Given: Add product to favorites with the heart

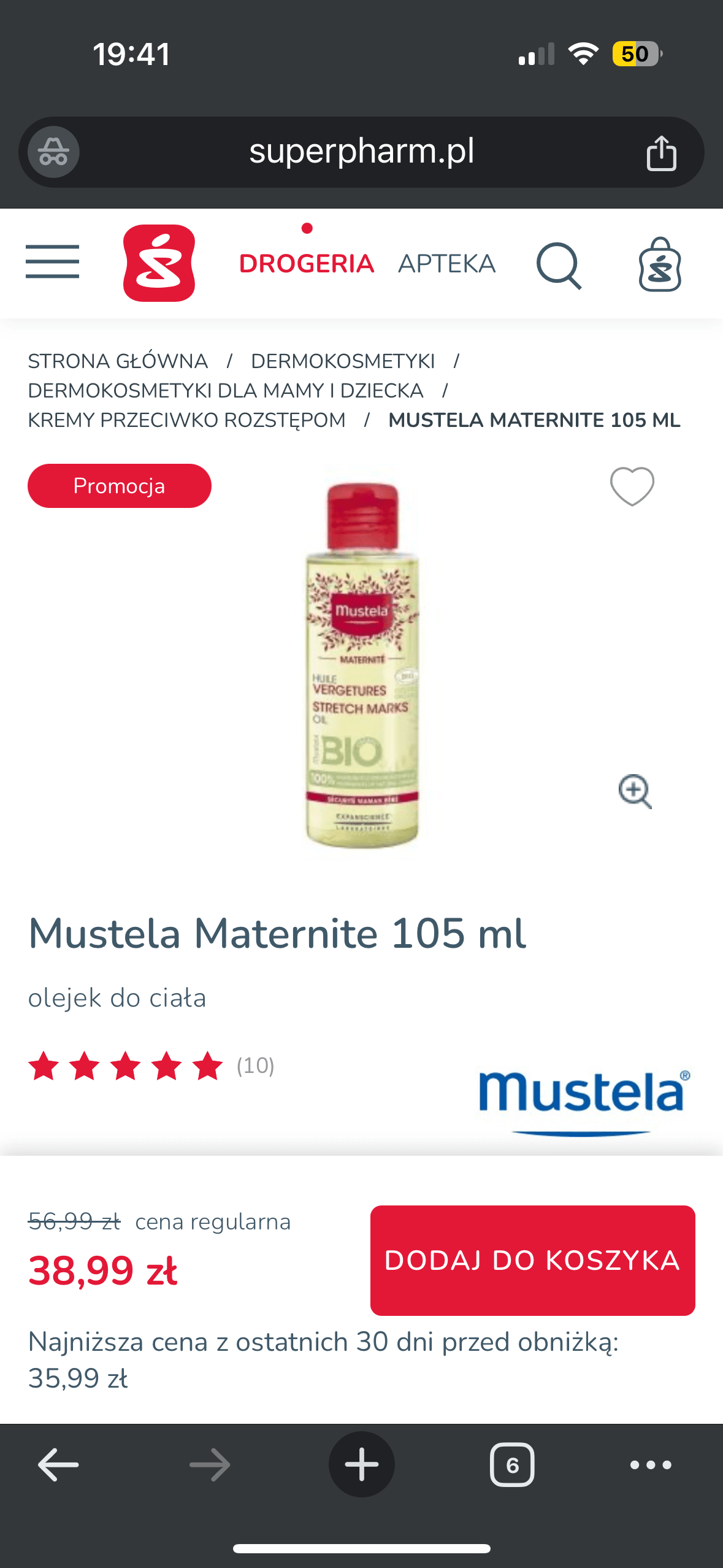Looking at the screenshot, I should tap(632, 486).
